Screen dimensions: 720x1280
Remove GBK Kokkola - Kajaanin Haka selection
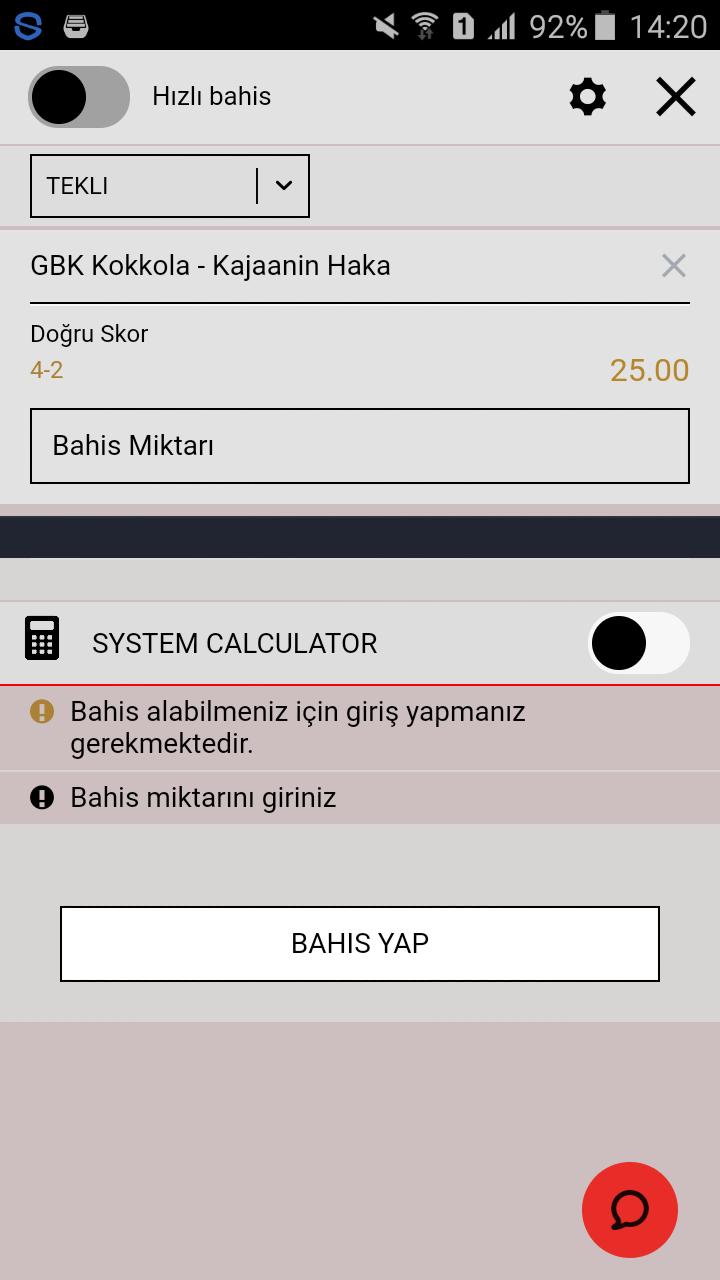click(x=674, y=266)
